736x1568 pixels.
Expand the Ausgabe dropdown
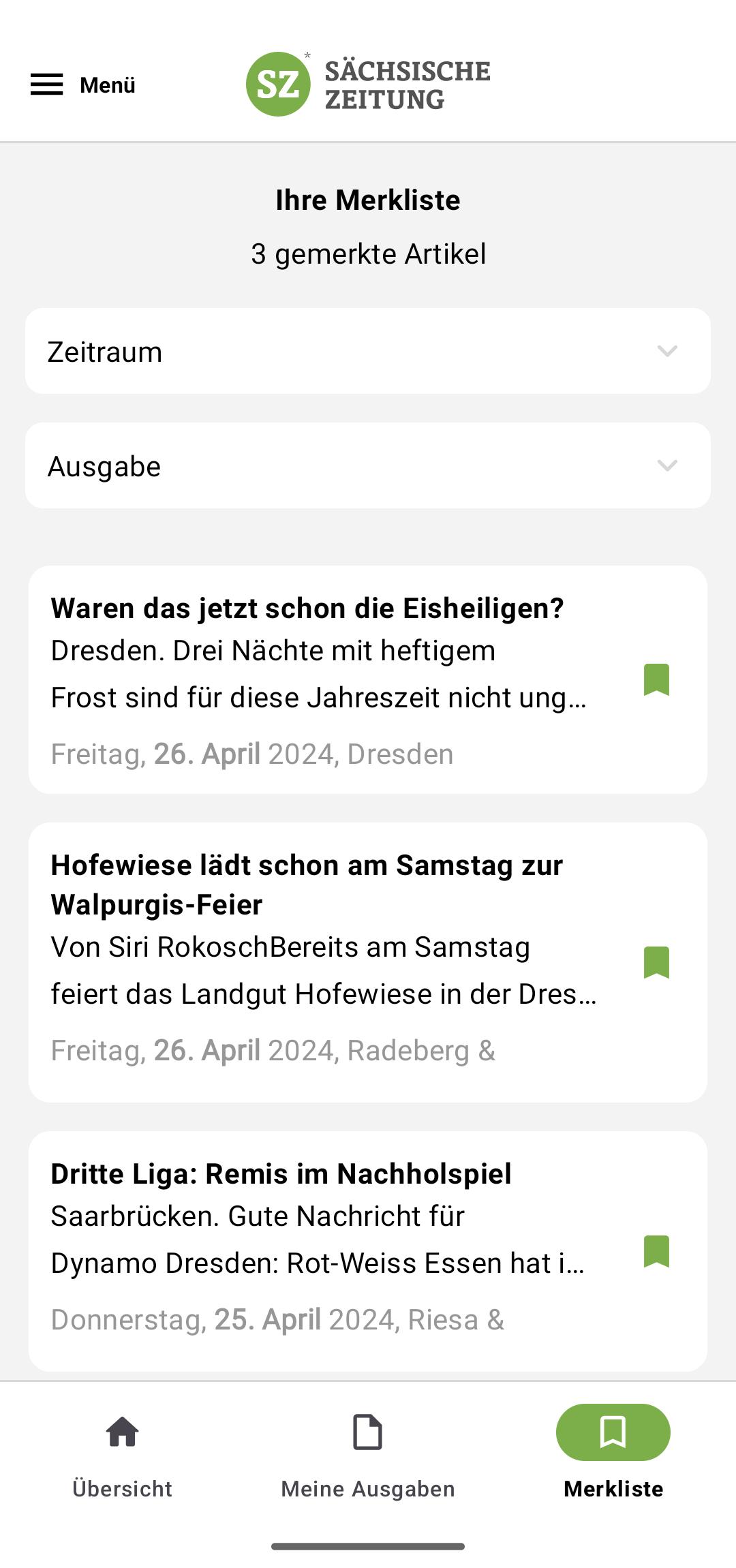click(x=368, y=465)
